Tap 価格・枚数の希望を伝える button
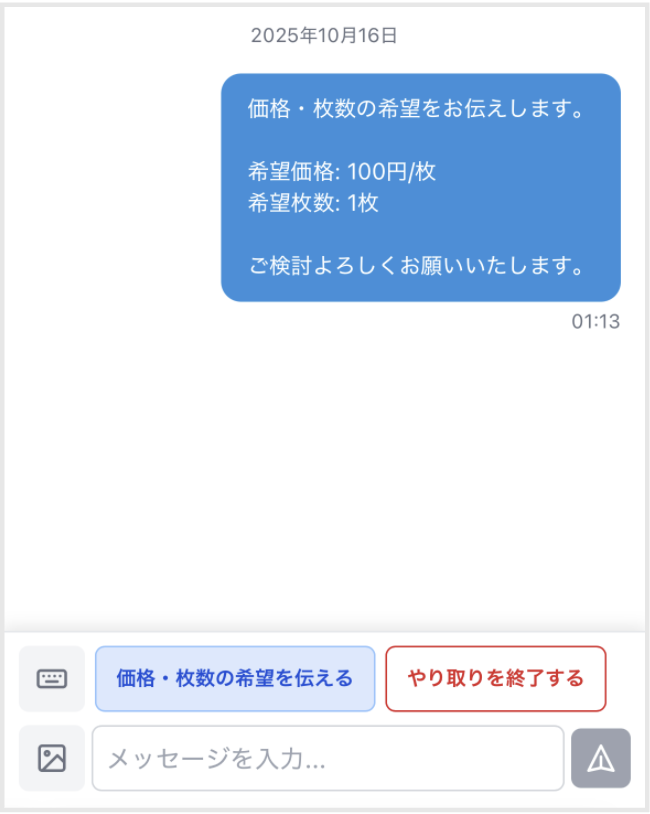 click(x=235, y=678)
